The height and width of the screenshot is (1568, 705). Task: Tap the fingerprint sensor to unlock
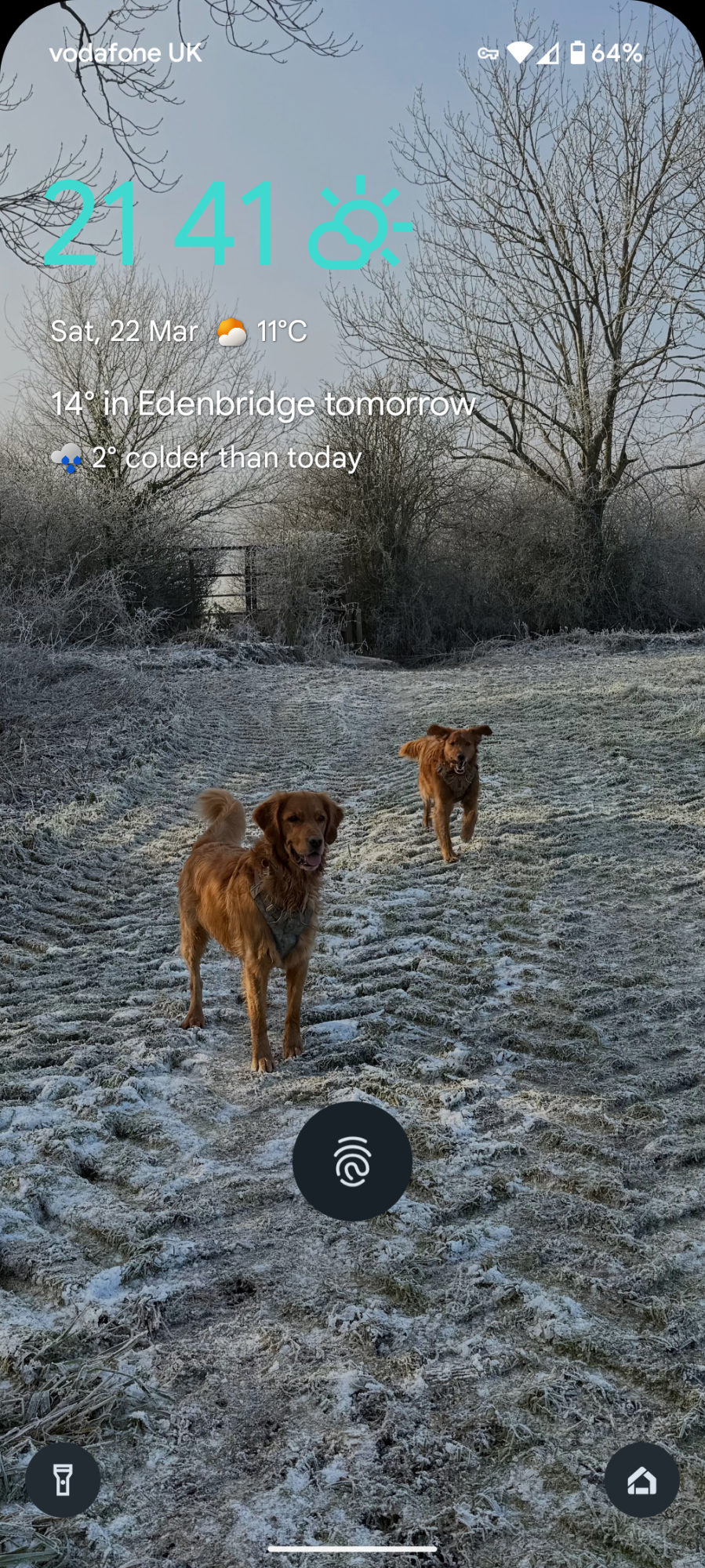pos(352,1161)
